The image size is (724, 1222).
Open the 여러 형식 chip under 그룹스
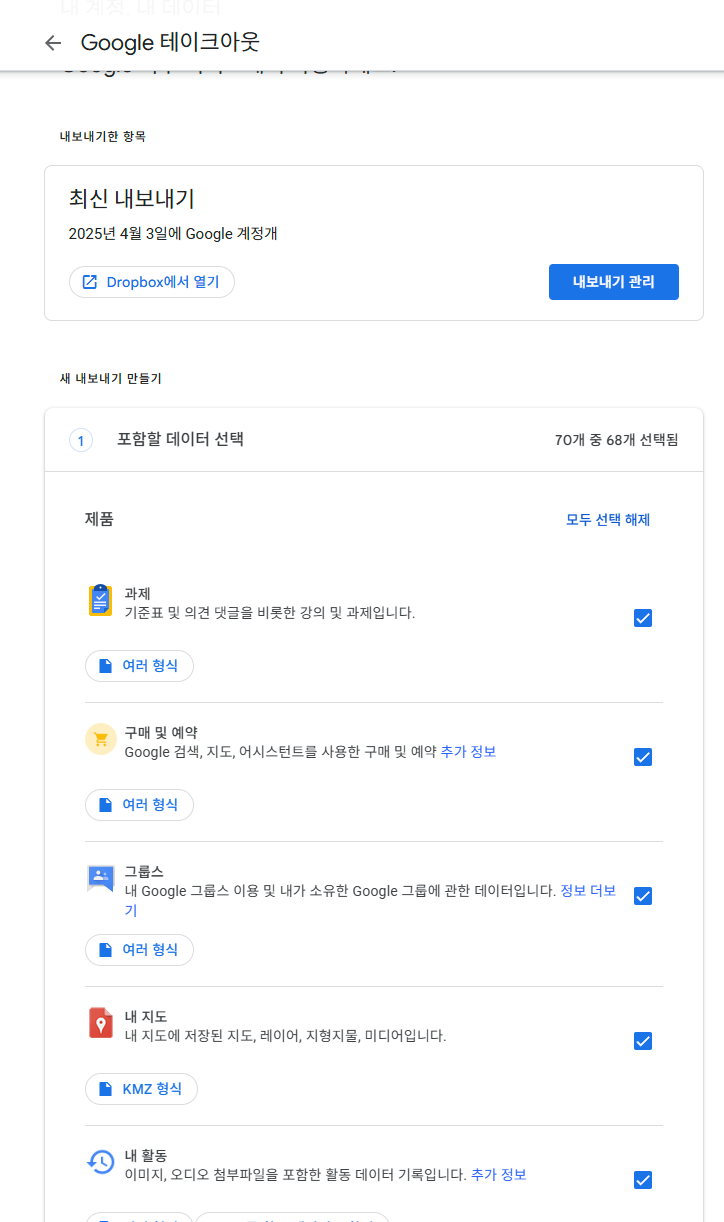139,950
